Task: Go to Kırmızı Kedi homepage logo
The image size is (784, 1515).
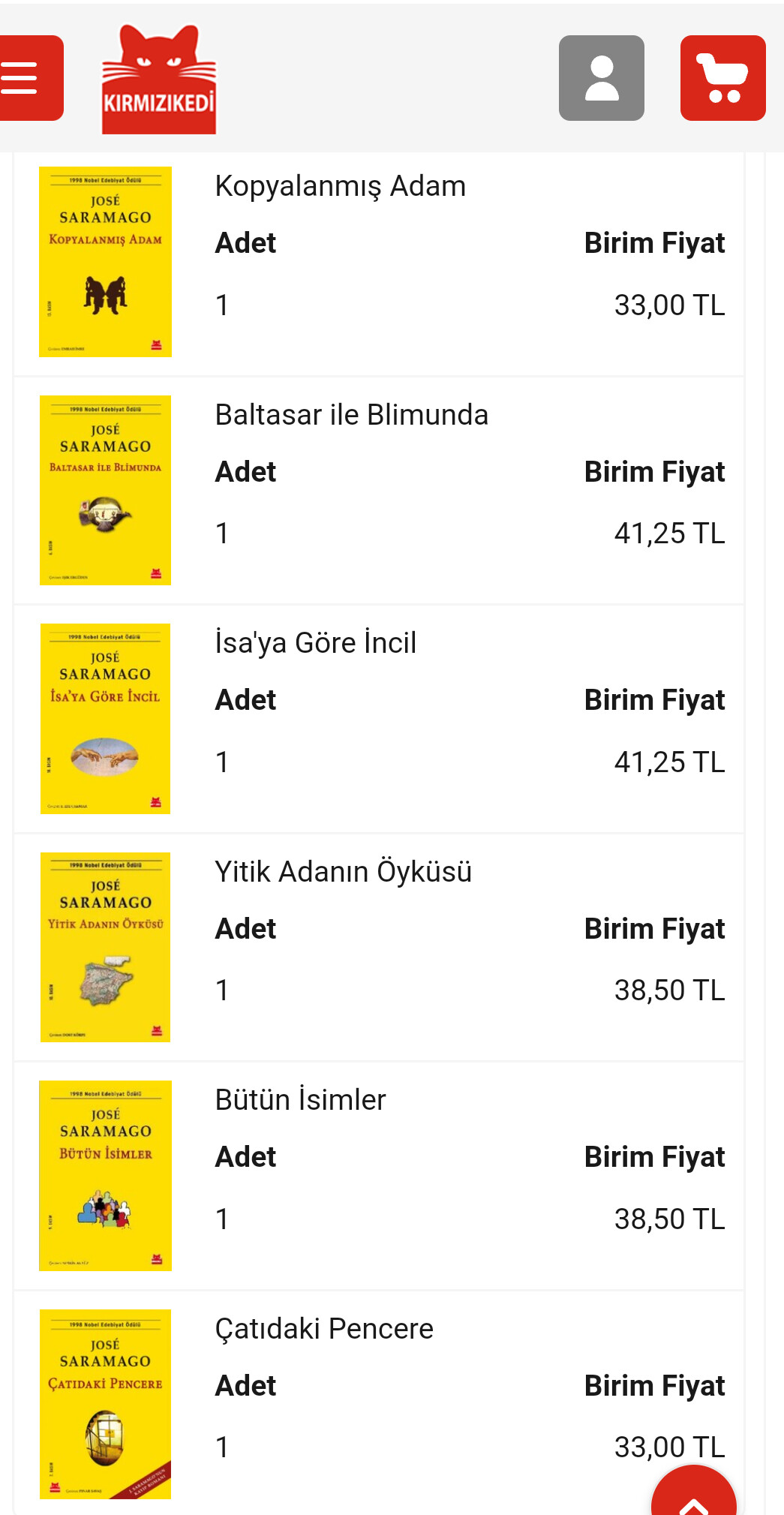Action: tap(159, 80)
